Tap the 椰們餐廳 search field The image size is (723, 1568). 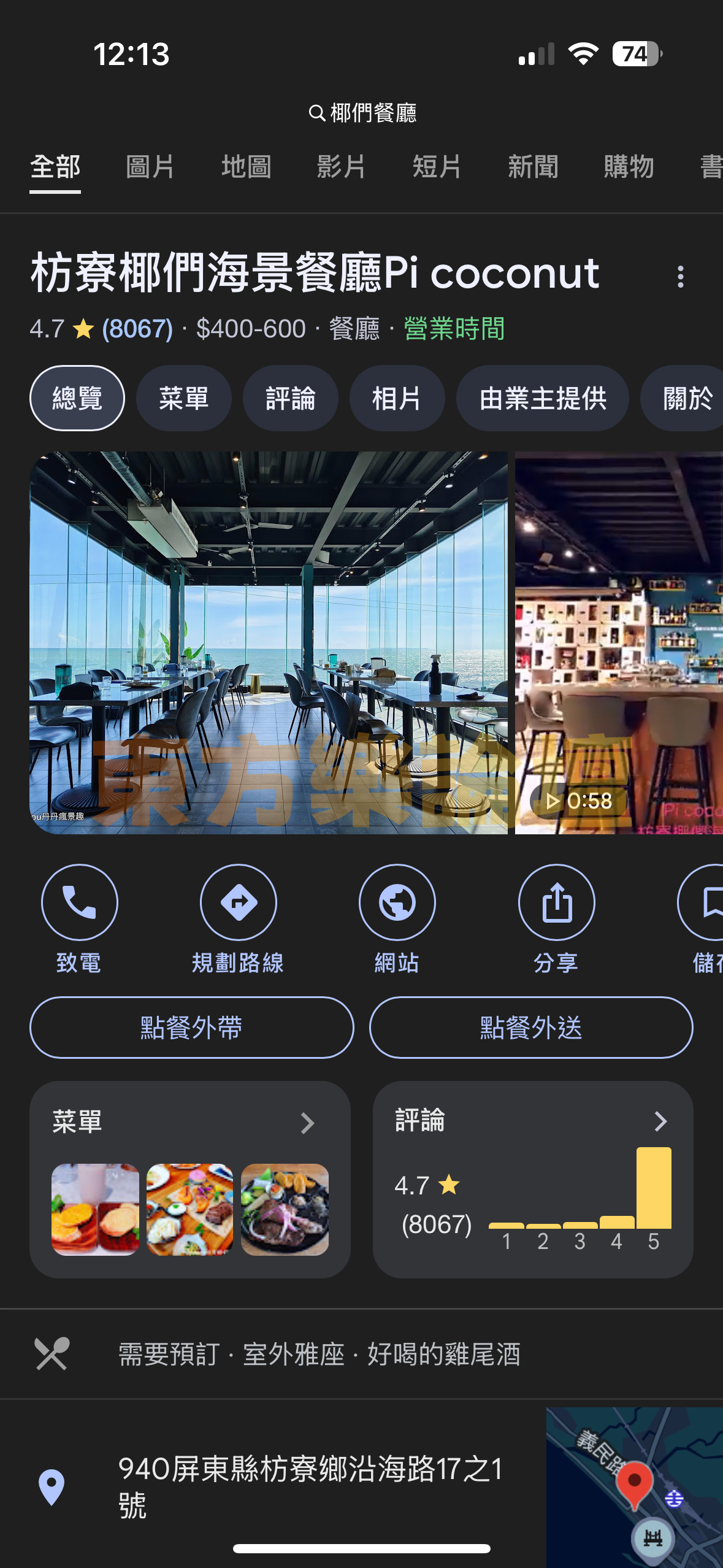point(362,113)
